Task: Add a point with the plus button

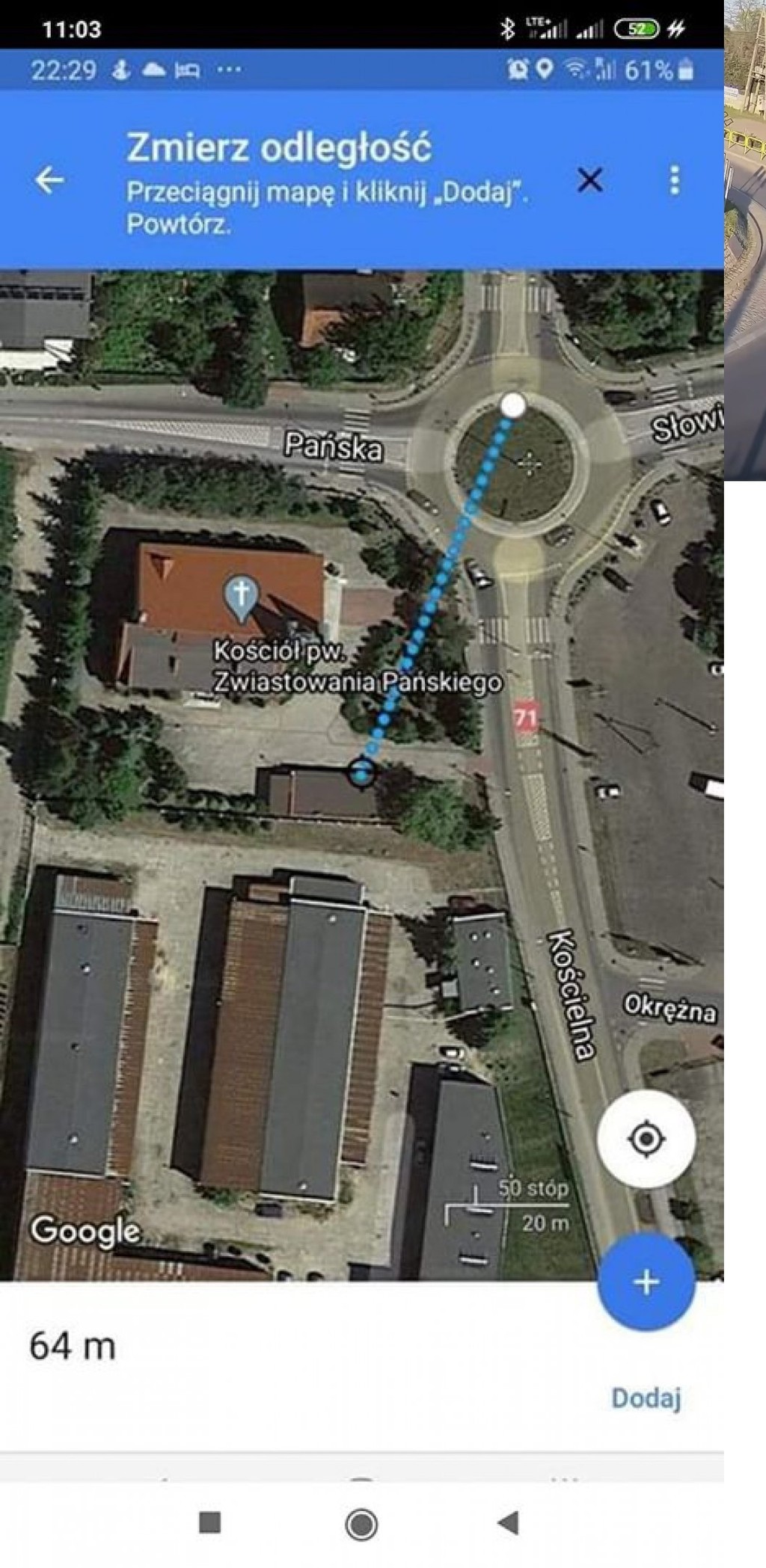Action: click(x=646, y=1282)
